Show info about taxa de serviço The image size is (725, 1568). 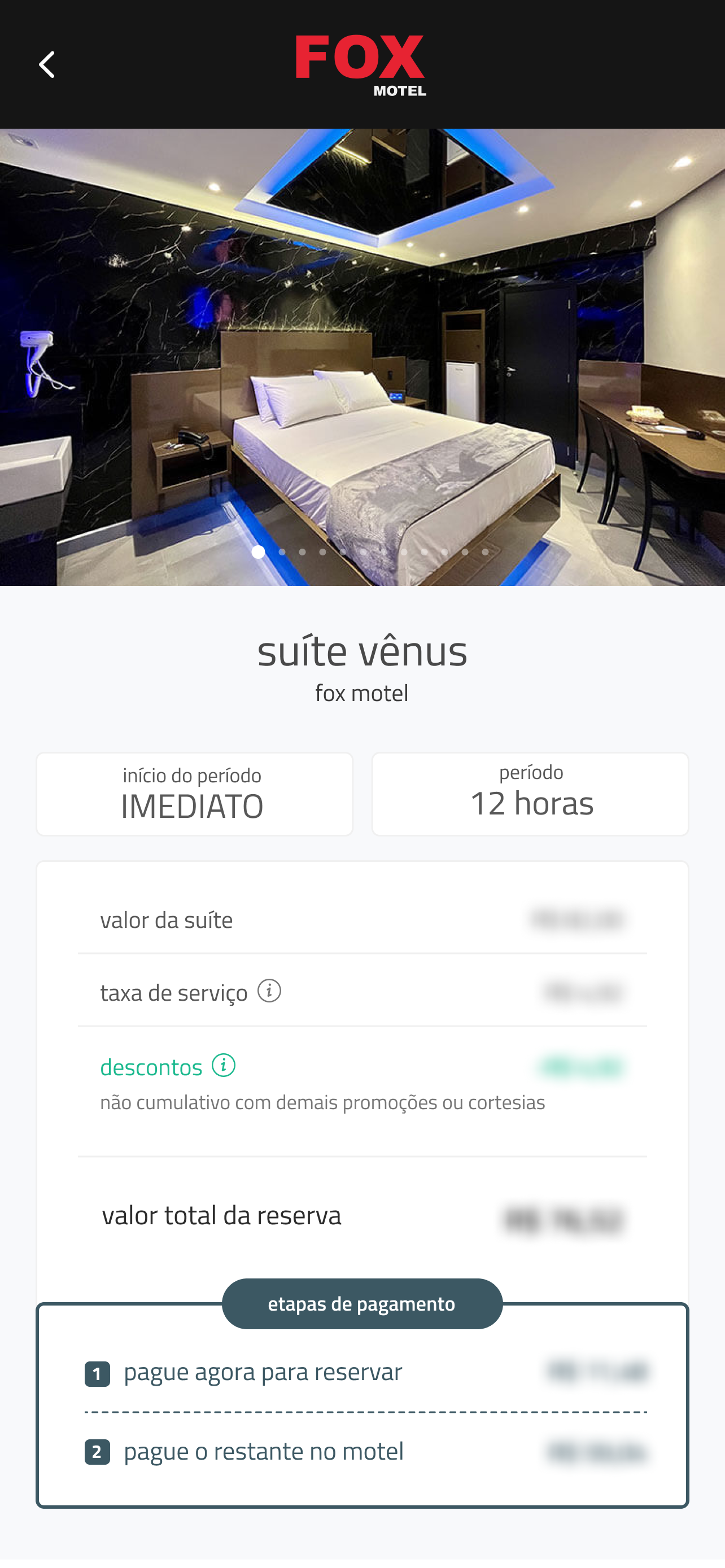[269, 991]
